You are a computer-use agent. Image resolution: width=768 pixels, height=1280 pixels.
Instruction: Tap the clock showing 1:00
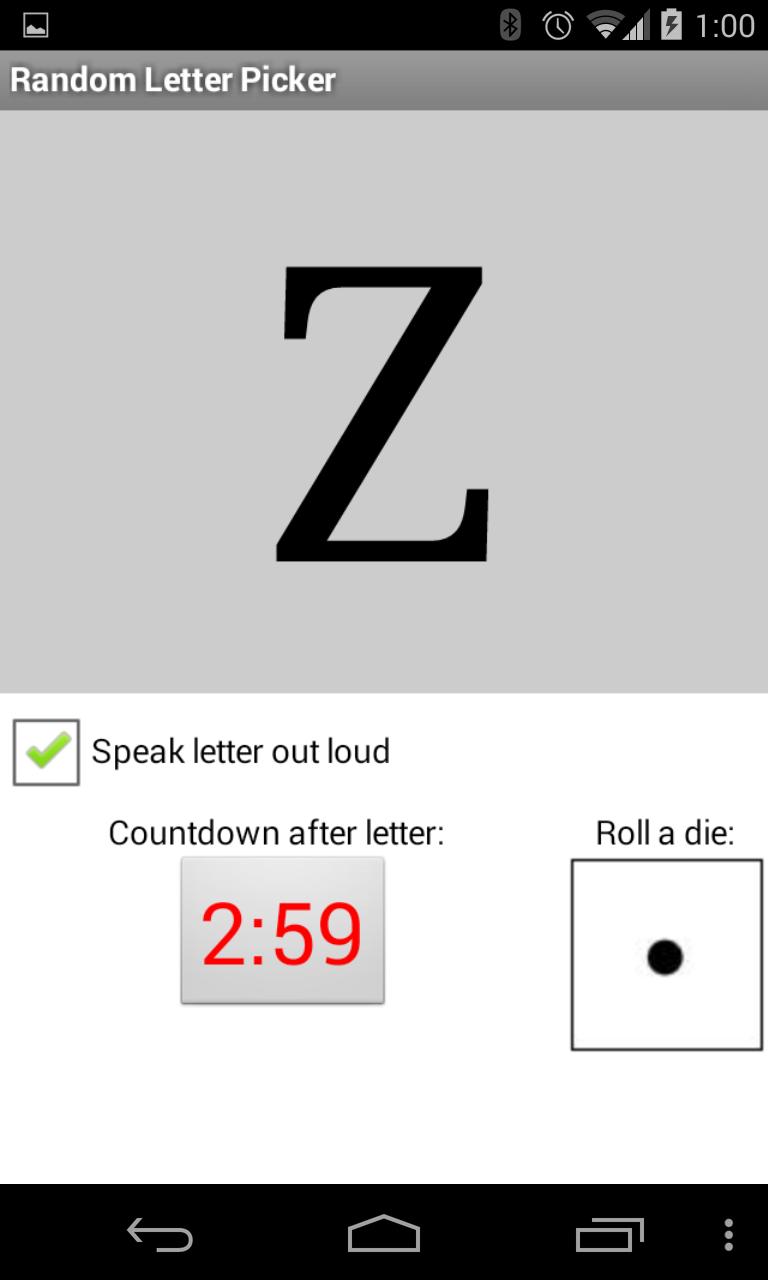click(x=728, y=25)
